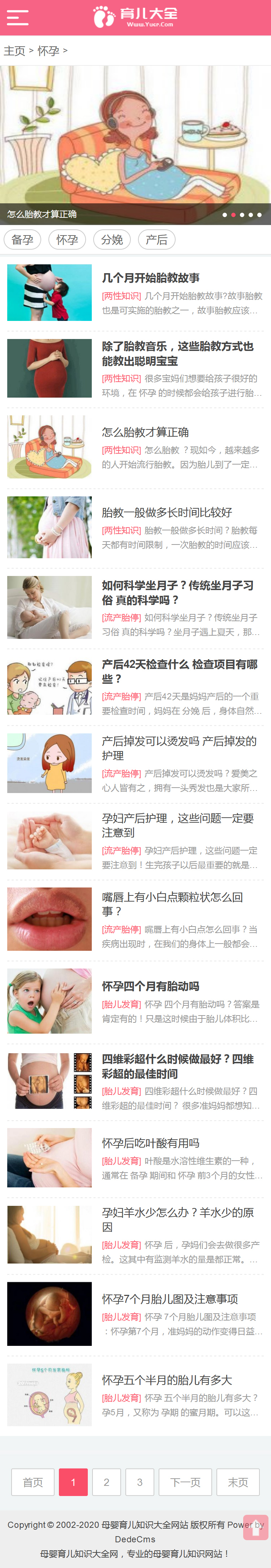271x1568 pixels.
Task: View 怀孕7个月胎儿图及注意事项 article
Action: click(169, 1299)
